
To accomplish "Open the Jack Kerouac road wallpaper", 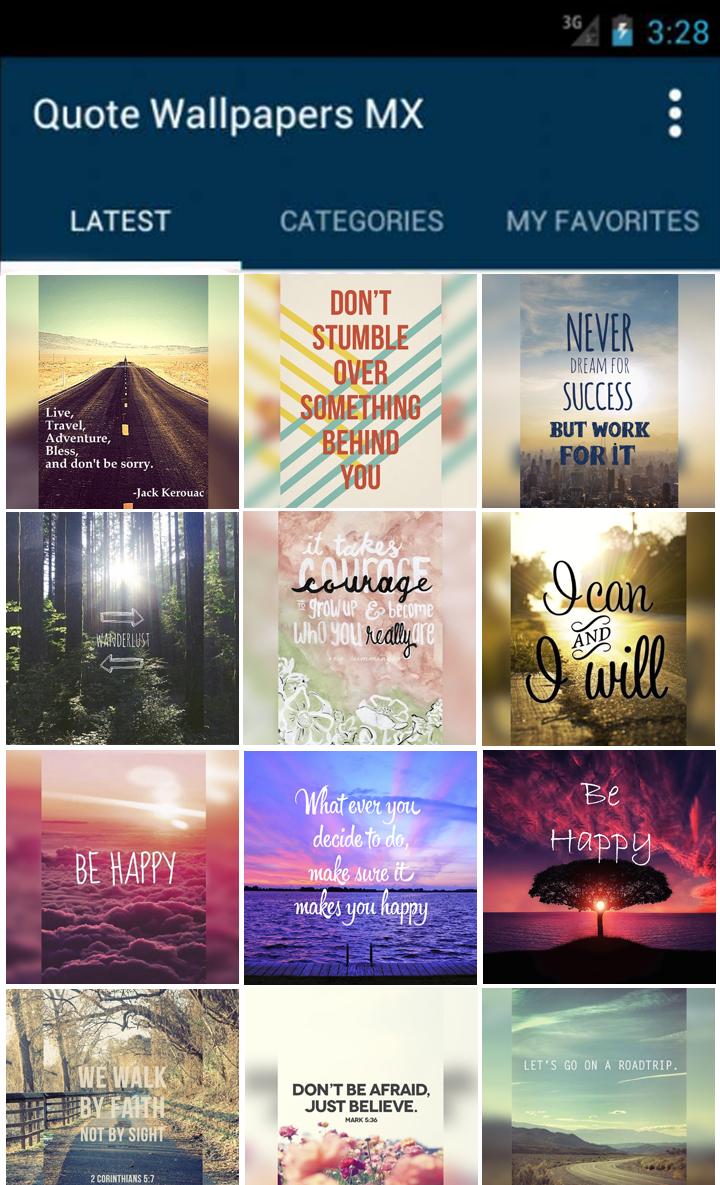I will click(122, 391).
